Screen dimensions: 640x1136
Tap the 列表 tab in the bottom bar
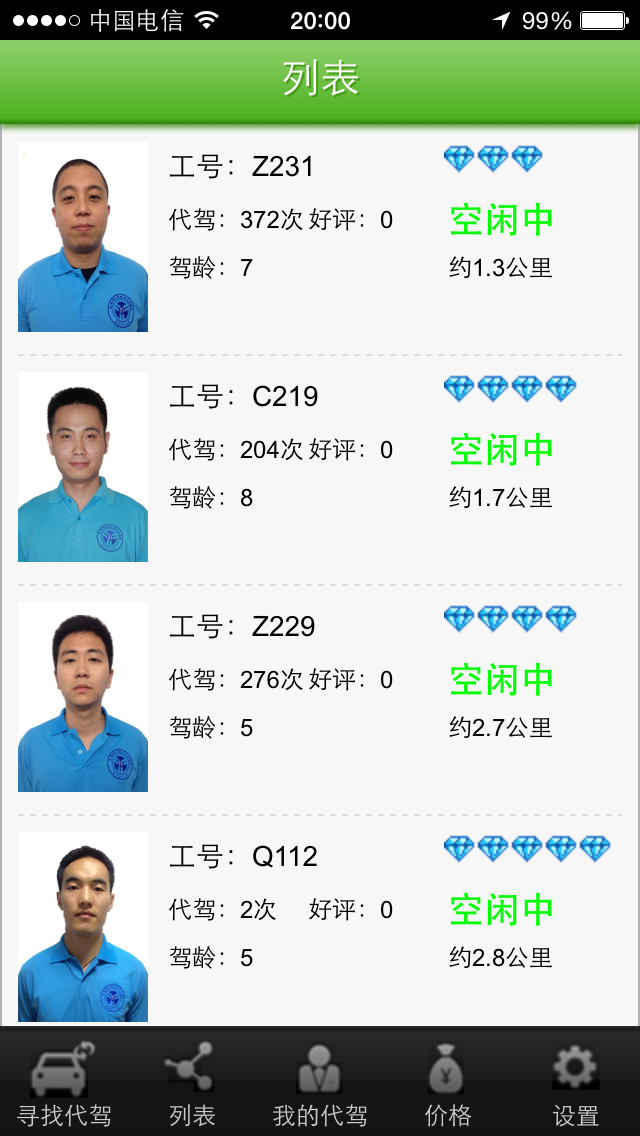192,1082
